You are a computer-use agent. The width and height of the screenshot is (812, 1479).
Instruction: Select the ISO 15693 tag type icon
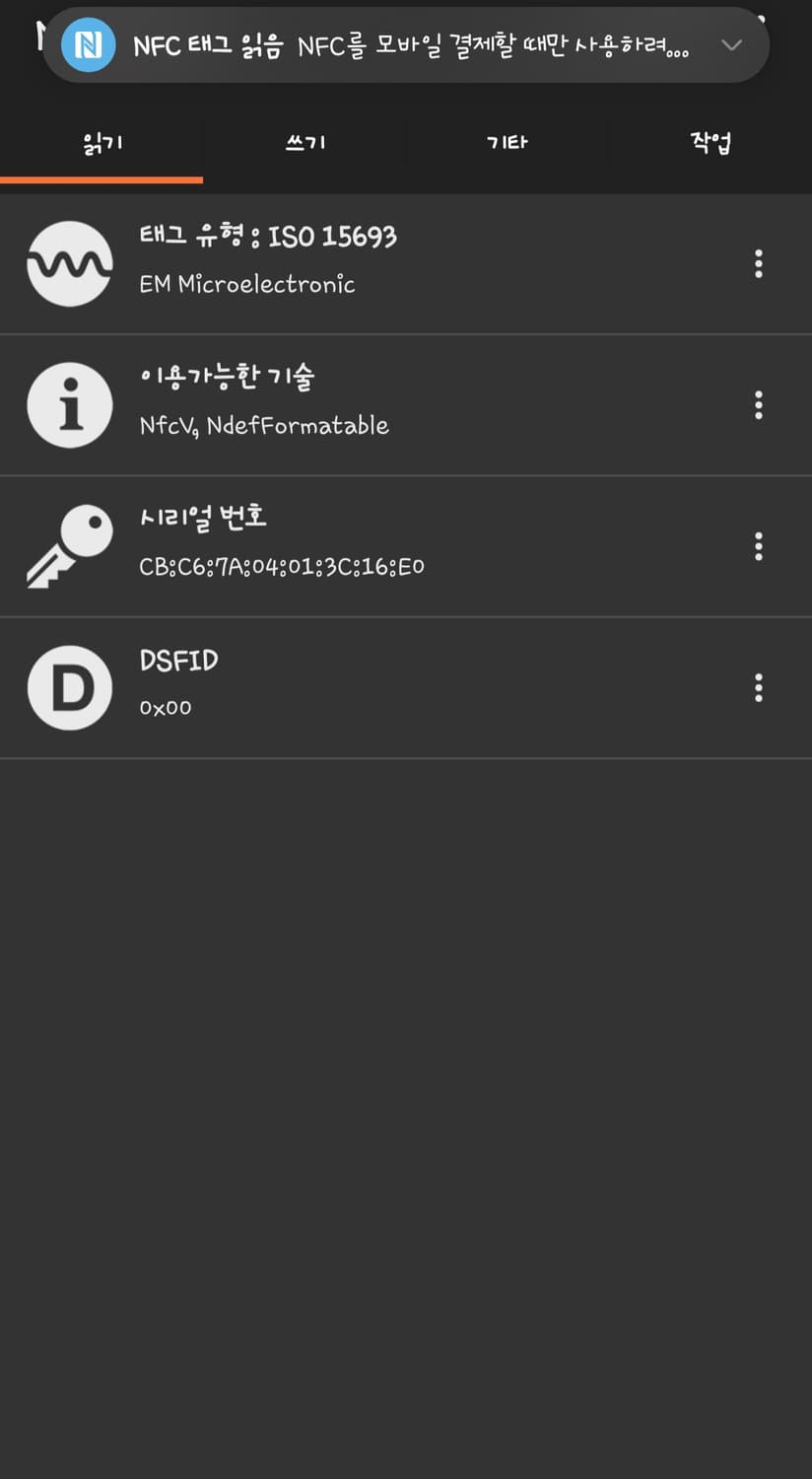click(69, 263)
